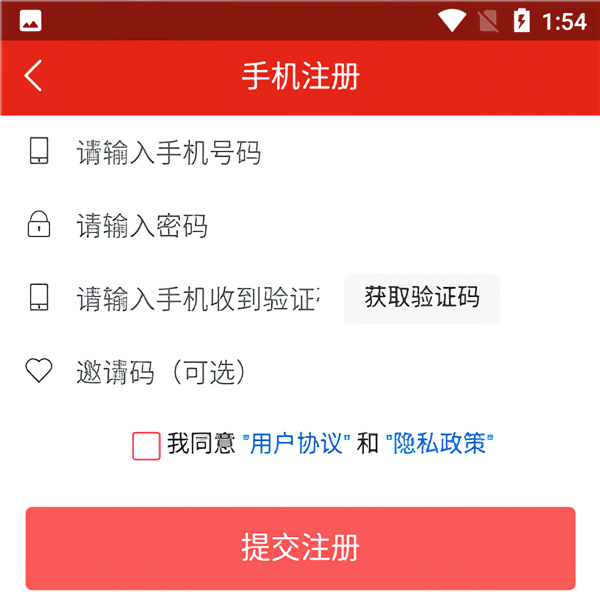Viewport: 600px width, 599px height.
Task: Open the 用户协议 link
Action: [297, 444]
